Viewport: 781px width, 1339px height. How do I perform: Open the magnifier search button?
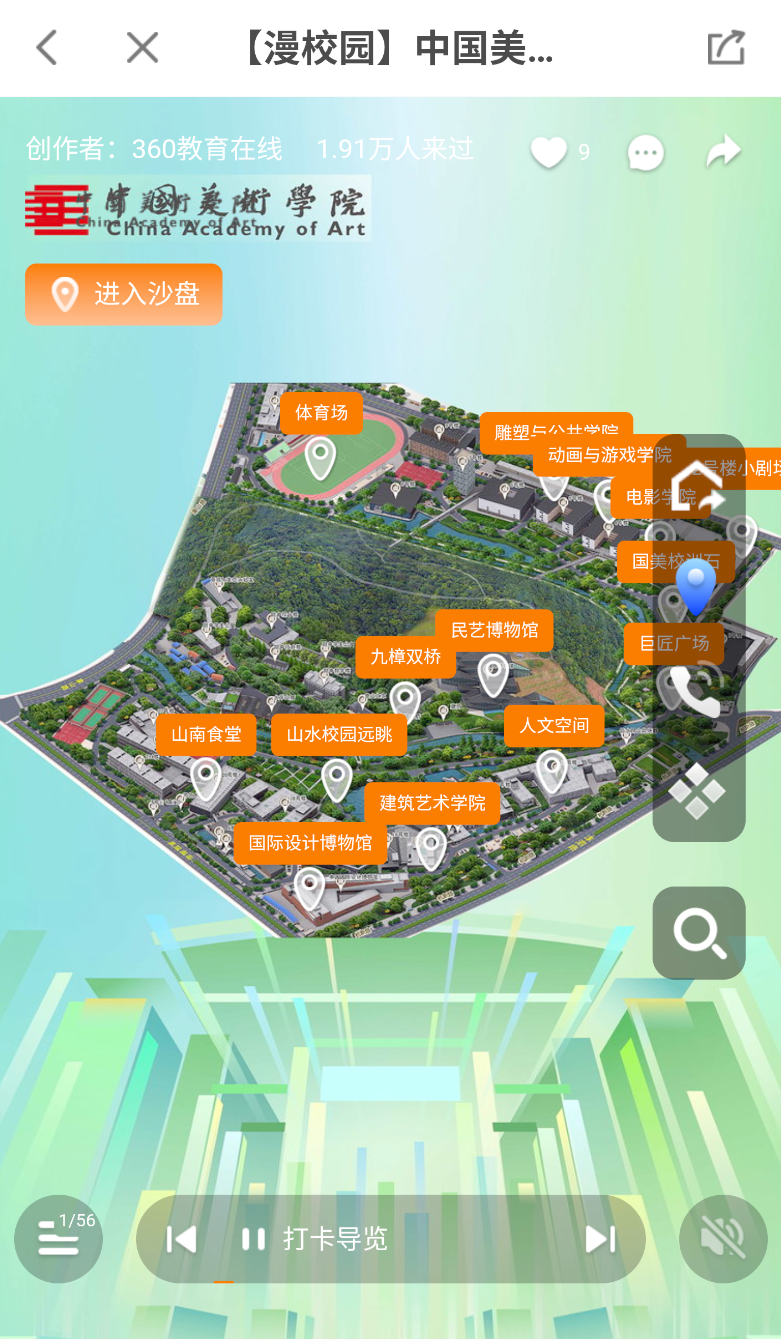[699, 933]
